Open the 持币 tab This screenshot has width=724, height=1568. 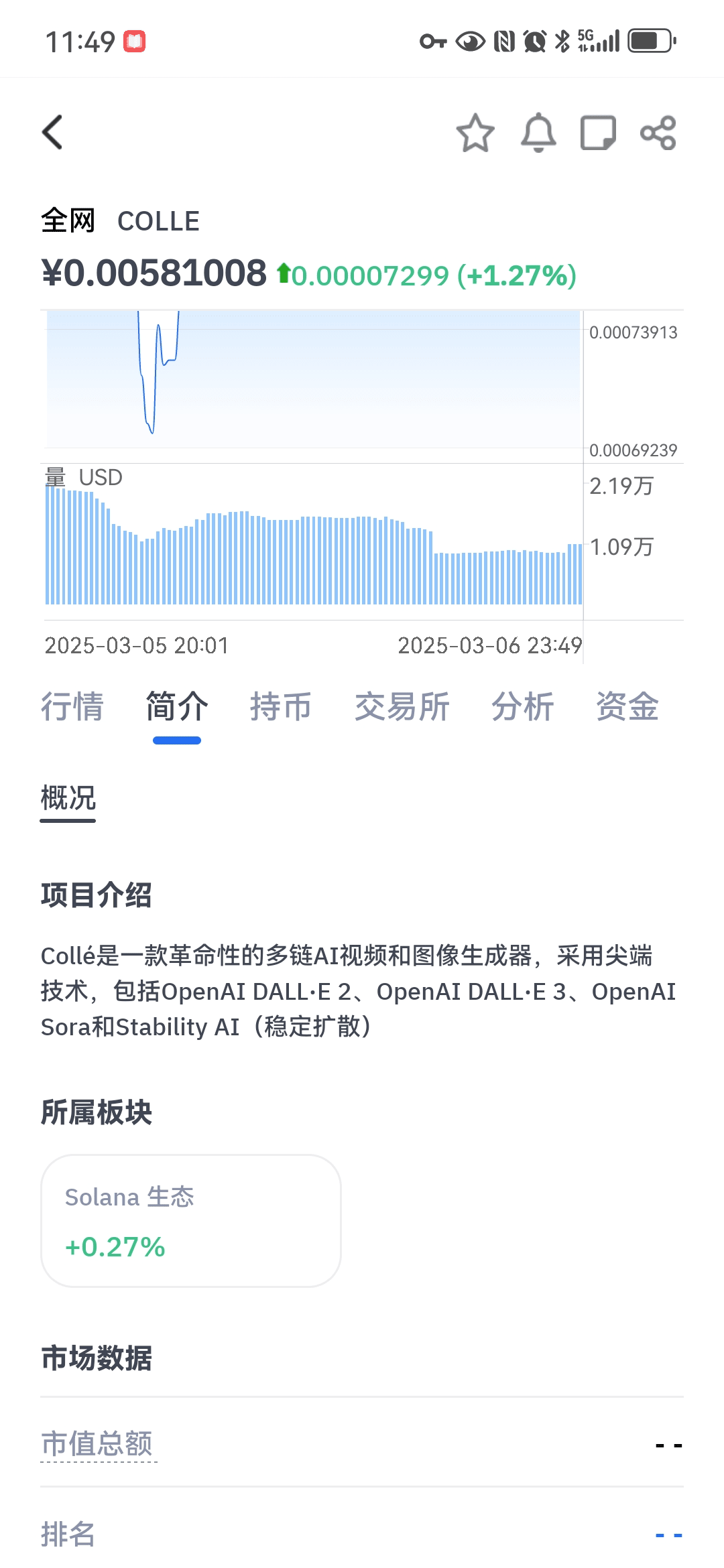[281, 707]
